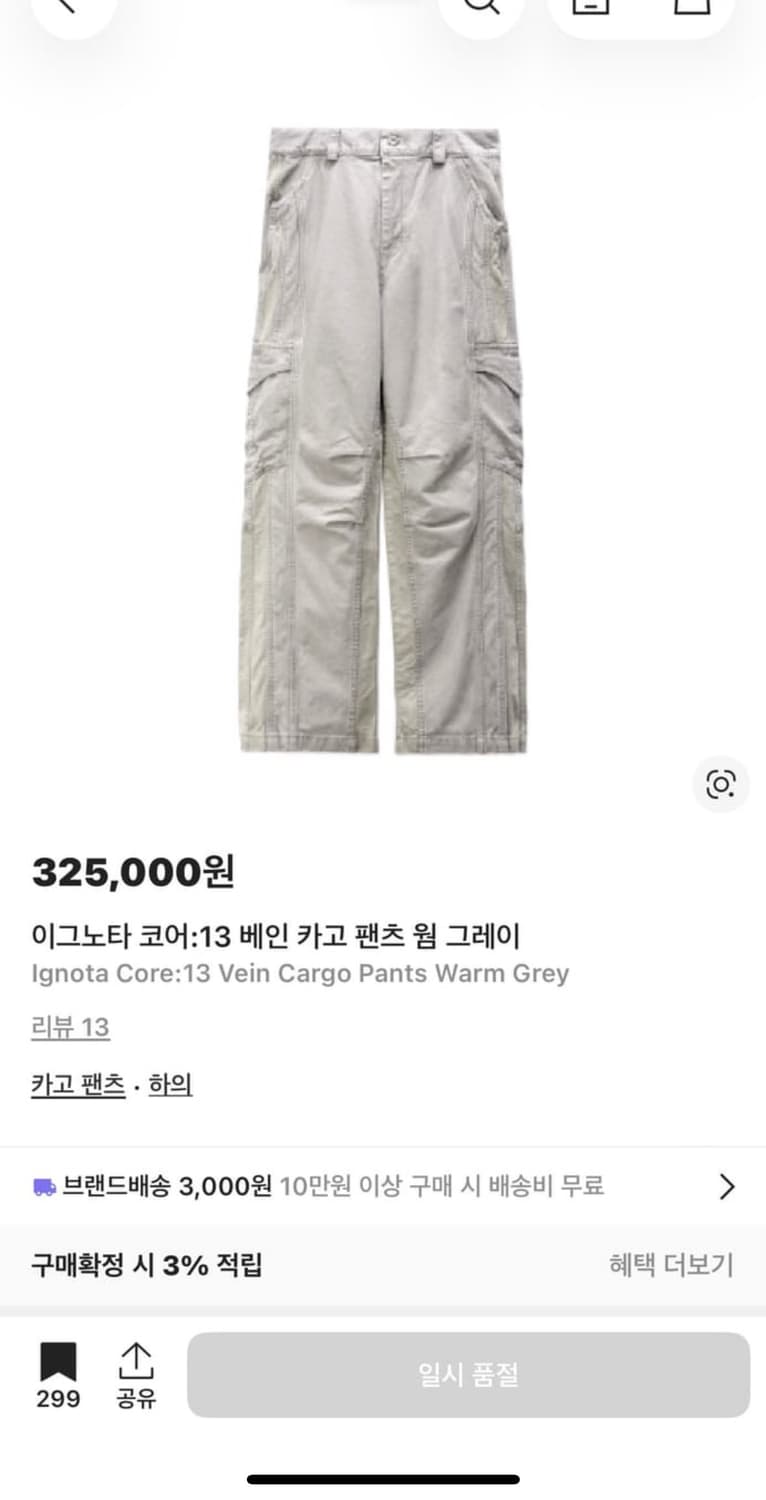This screenshot has width=766, height=1500.
Task: Tap the image zoom lens icon
Action: (721, 785)
